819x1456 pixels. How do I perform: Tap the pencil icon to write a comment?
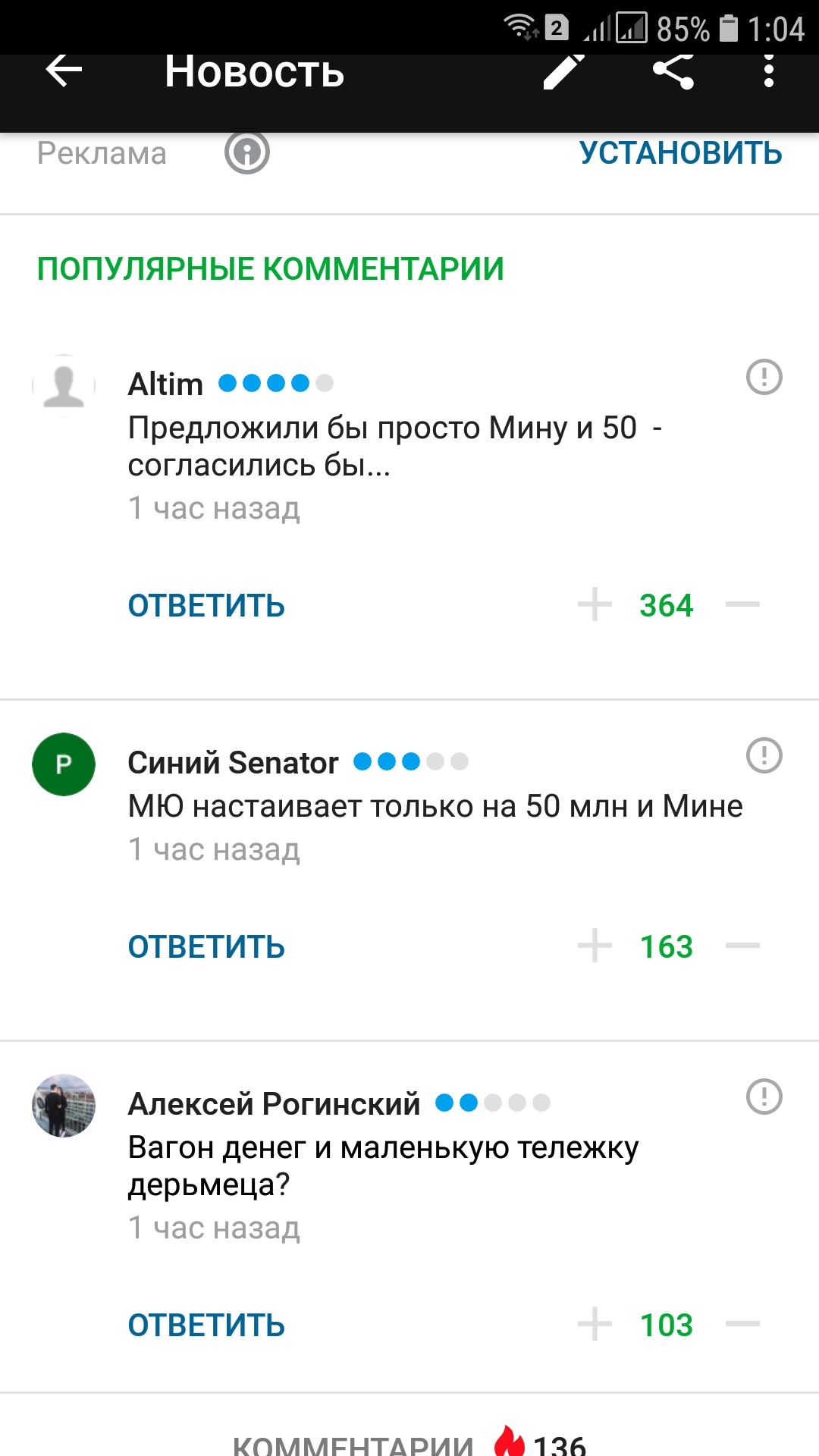563,72
